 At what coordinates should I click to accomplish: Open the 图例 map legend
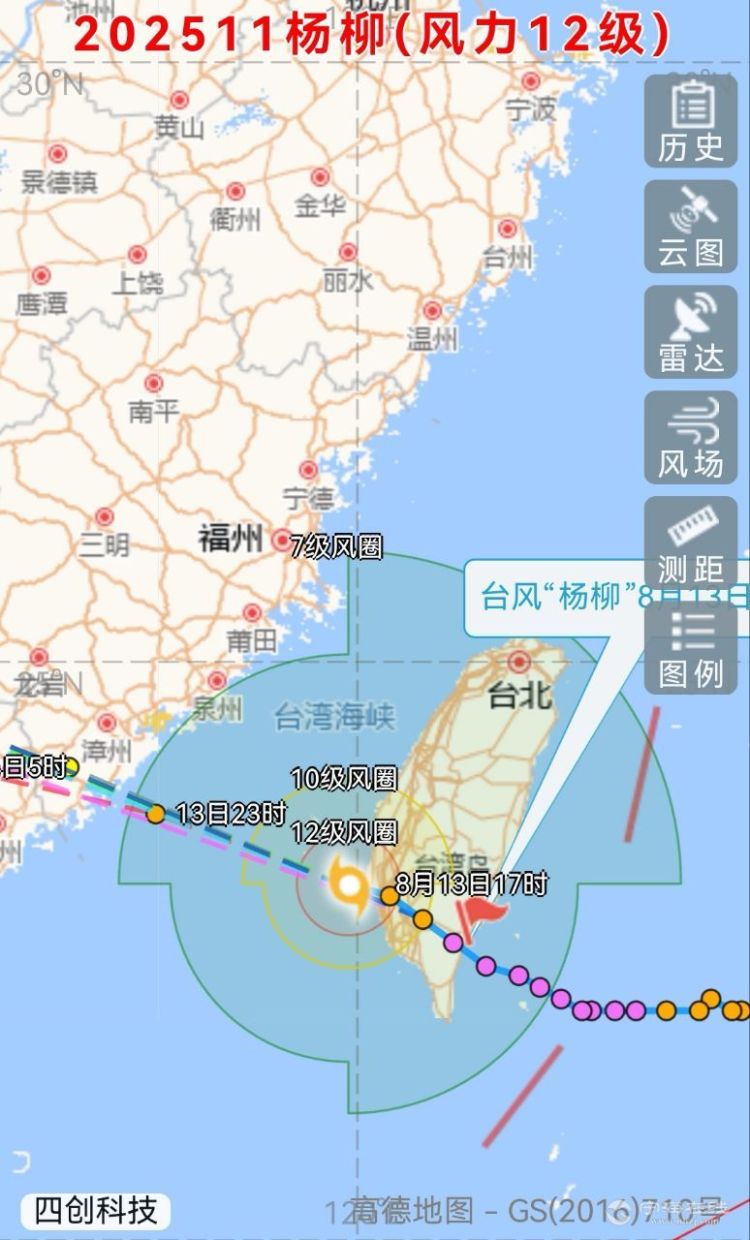(691, 648)
